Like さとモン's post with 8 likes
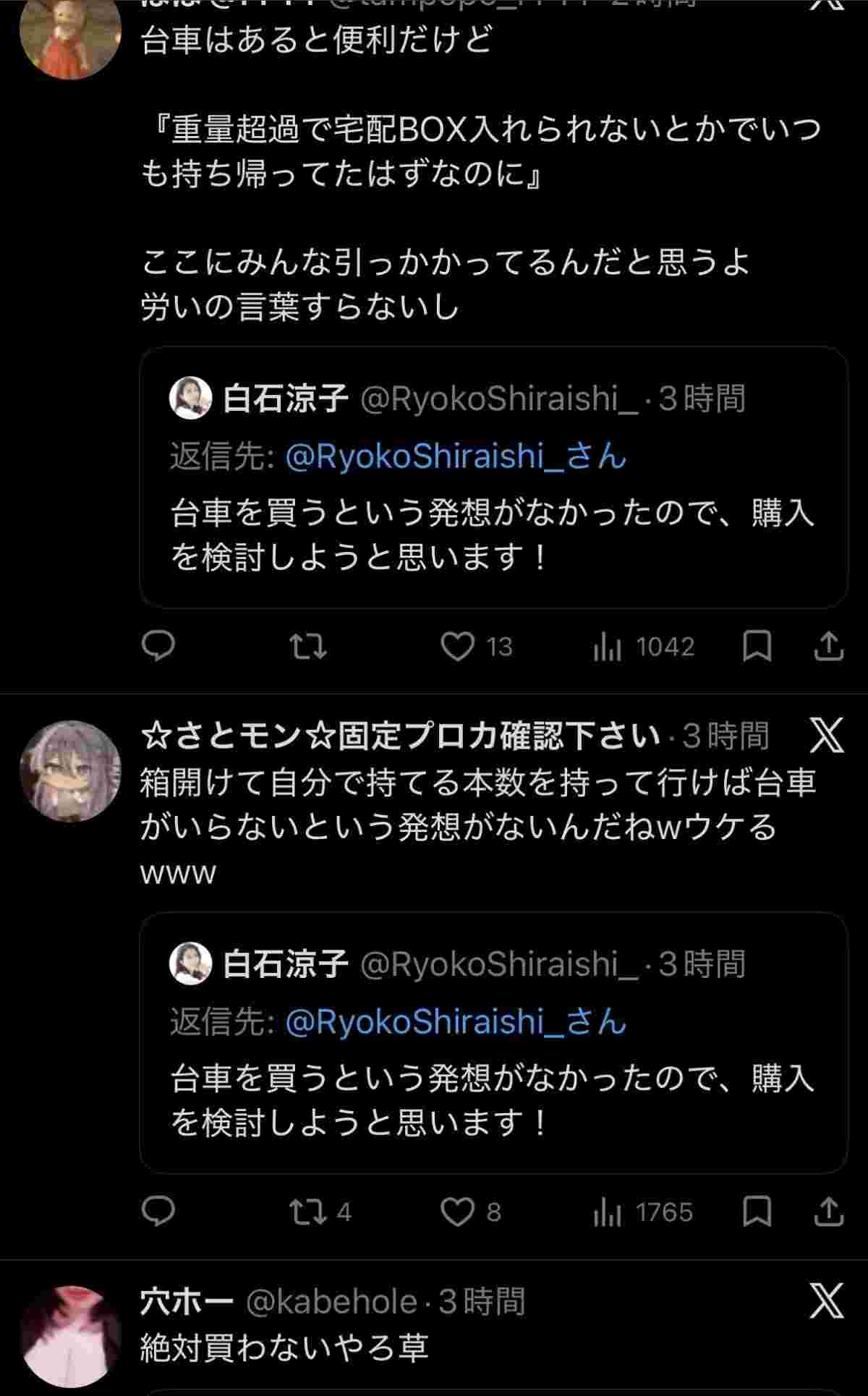The height and width of the screenshot is (1396, 868). click(x=458, y=1212)
